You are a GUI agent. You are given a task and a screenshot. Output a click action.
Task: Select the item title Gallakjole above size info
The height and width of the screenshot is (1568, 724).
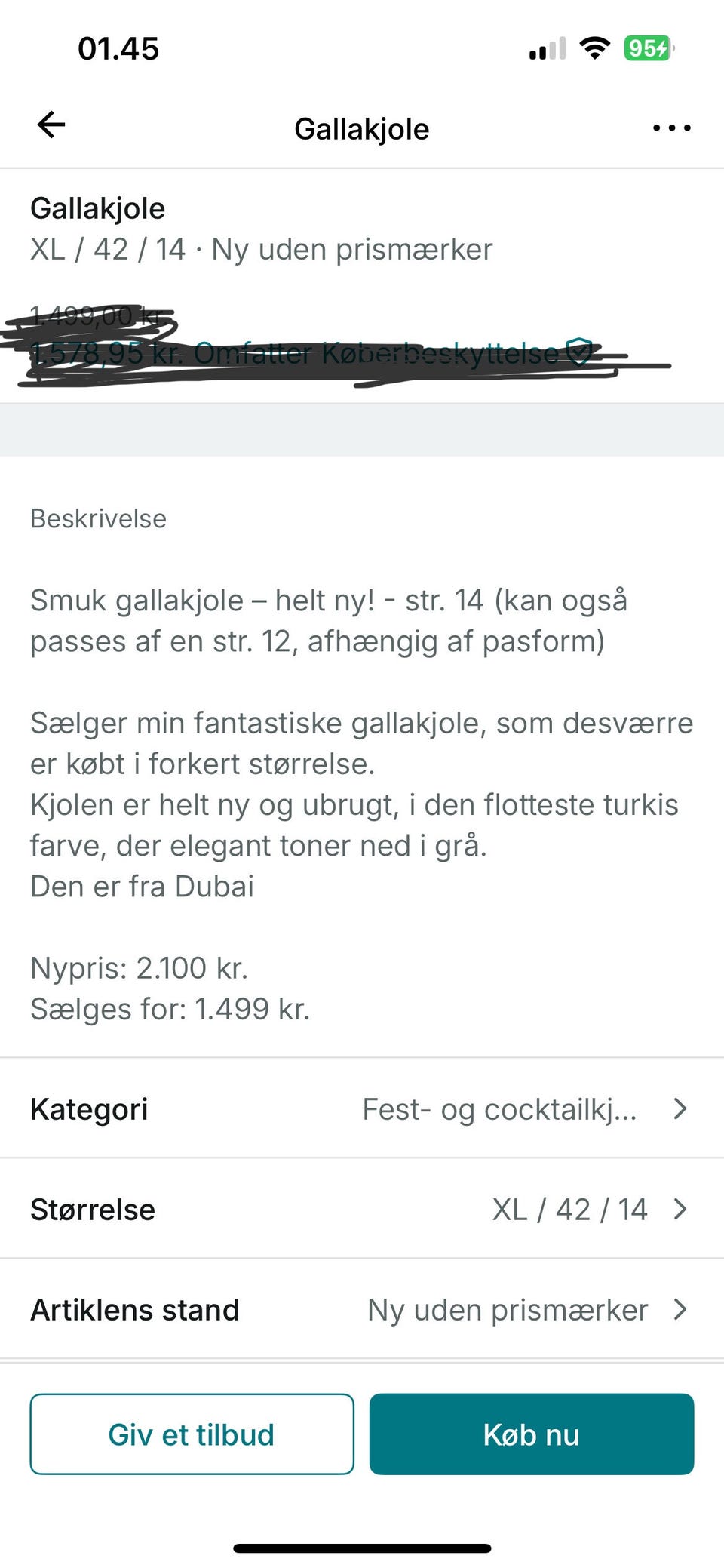pos(97,208)
